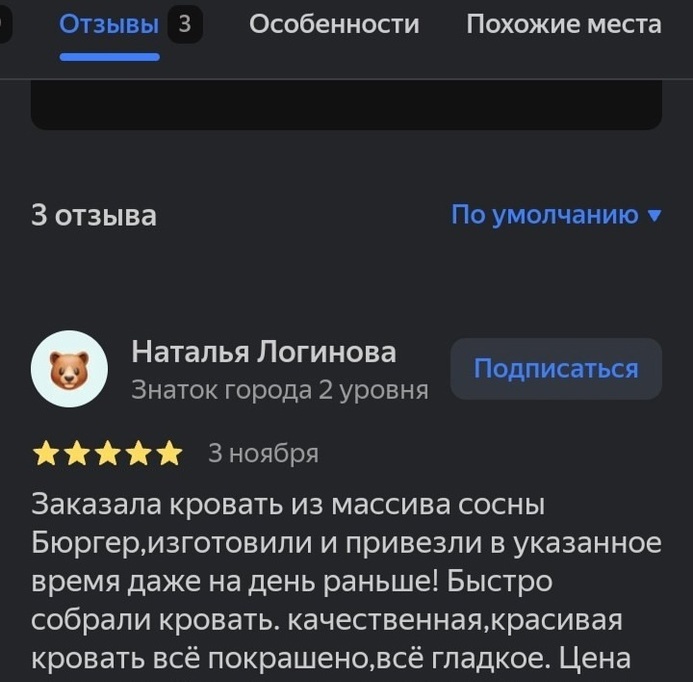This screenshot has height=682, width=693.
Task: Switch to the Отзывы tab
Action: (110, 25)
